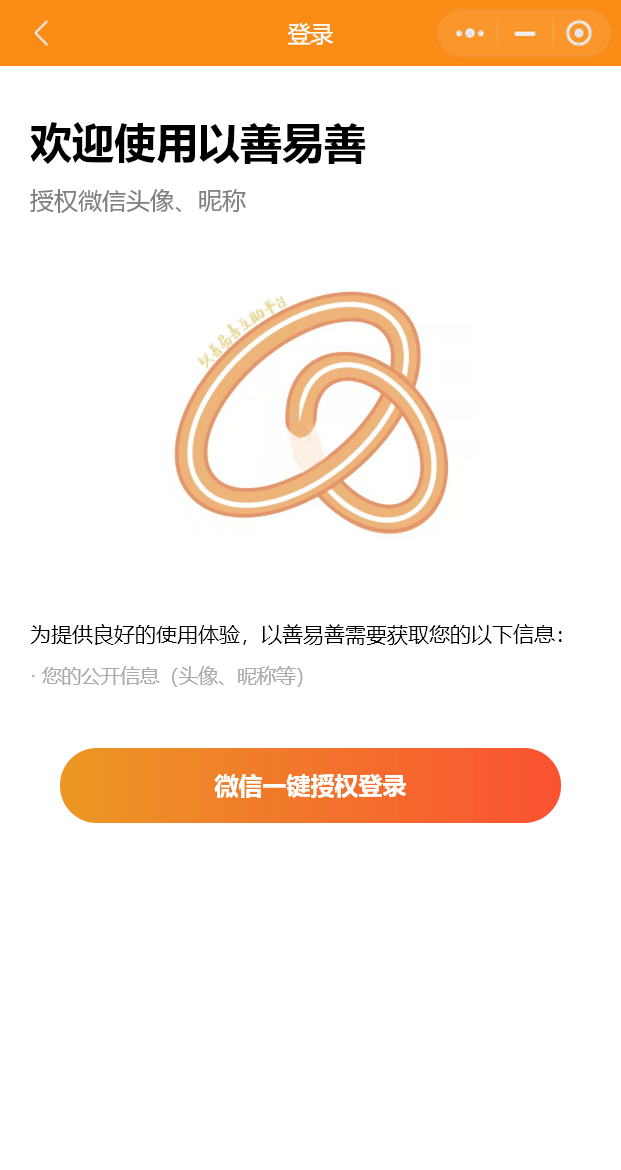Open the mini program's three-dot menu
Screen dimensions: 621x1170
[469, 34]
